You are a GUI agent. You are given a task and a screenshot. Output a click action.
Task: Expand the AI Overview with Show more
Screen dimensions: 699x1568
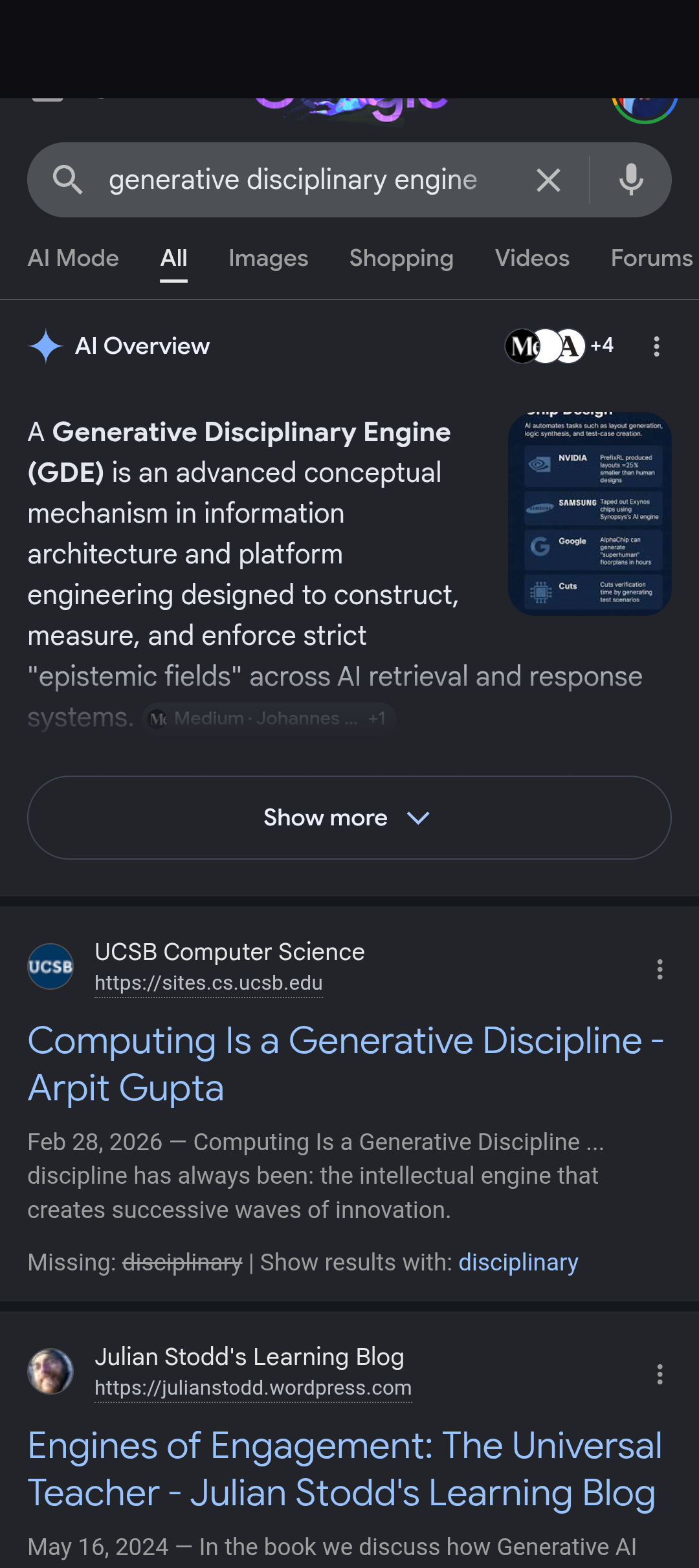click(x=349, y=818)
